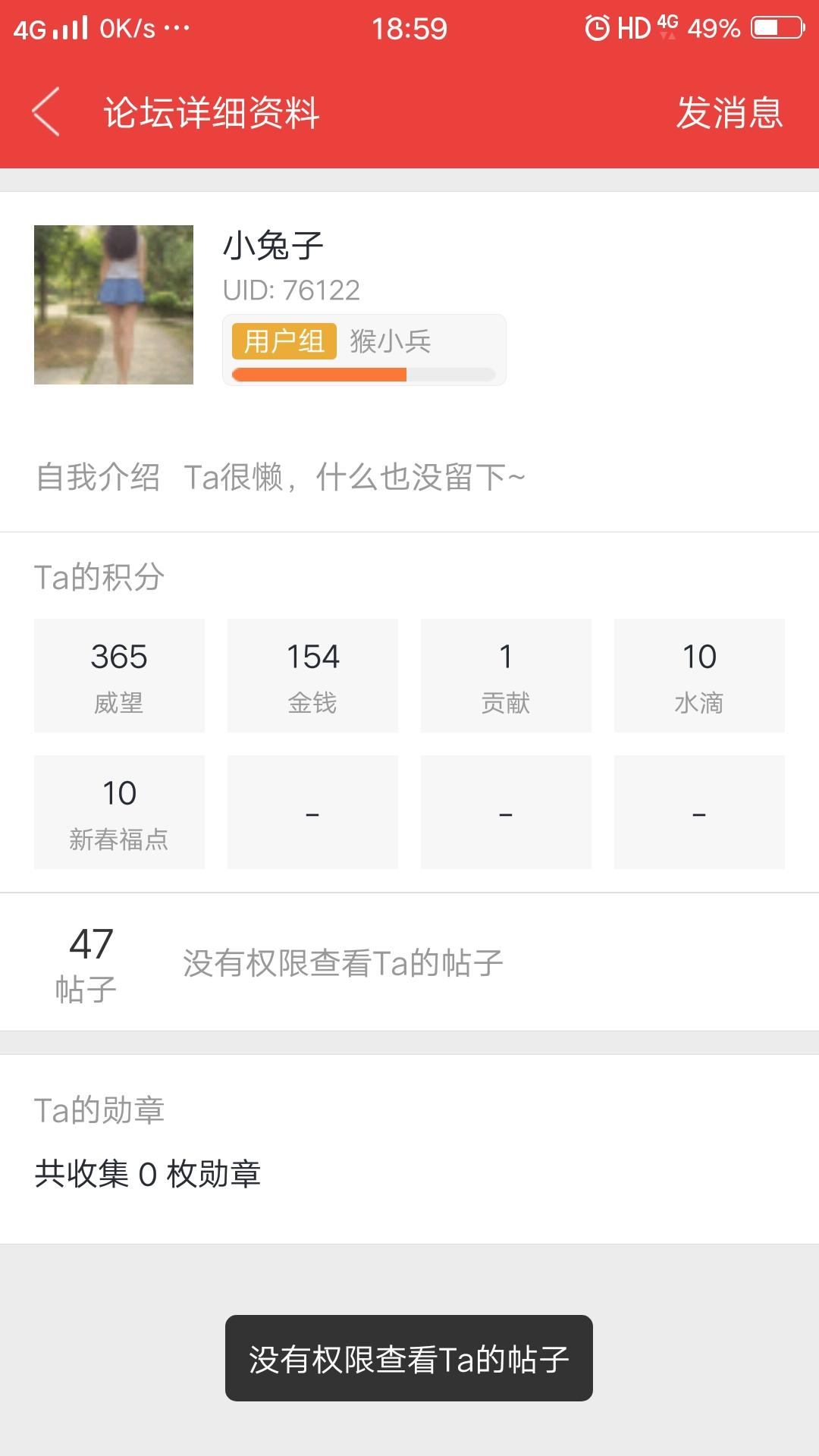Open the 47 帖子 posts row
This screenshot has height=1456, width=819.
tap(409, 962)
